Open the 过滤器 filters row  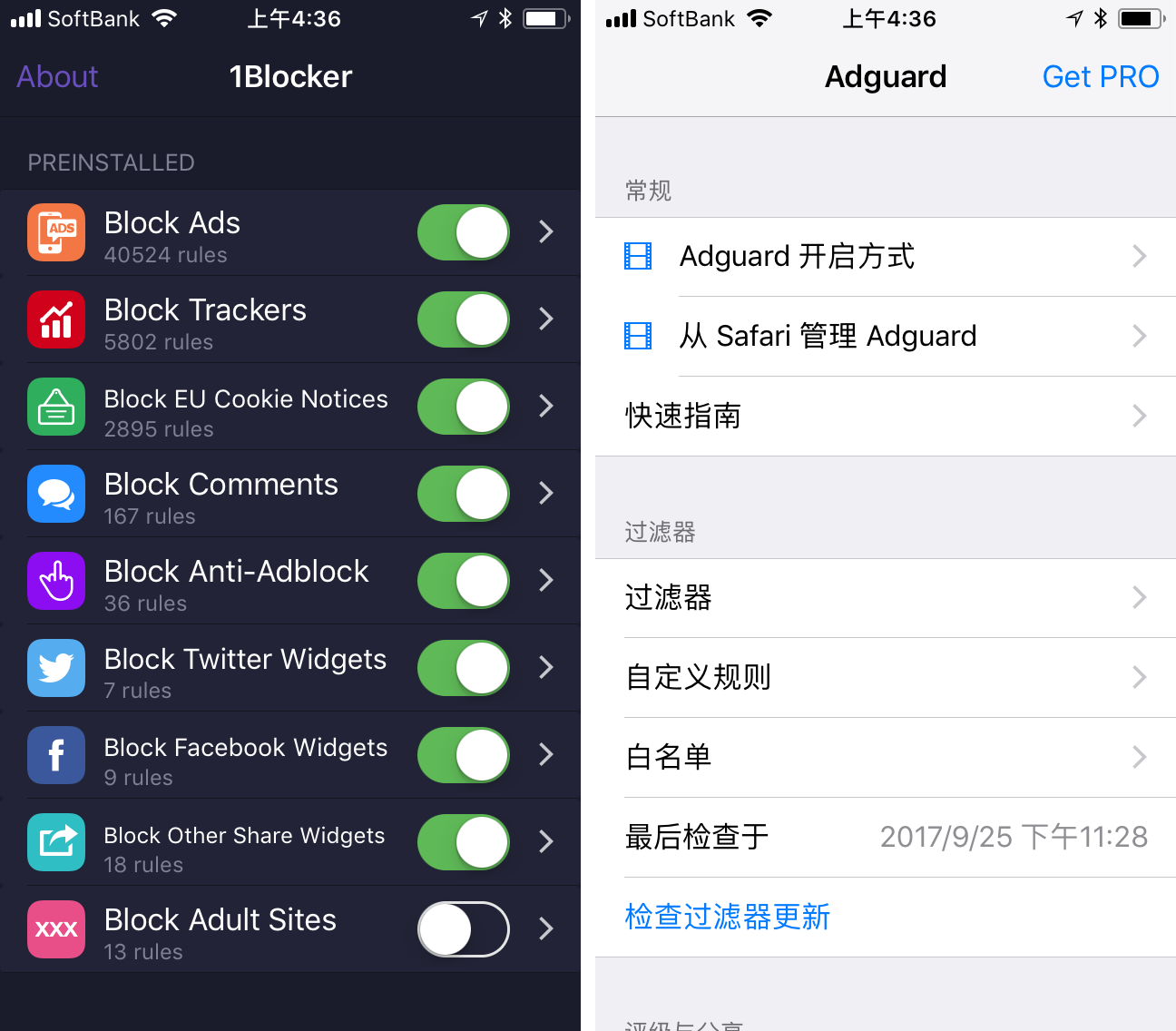(x=885, y=598)
